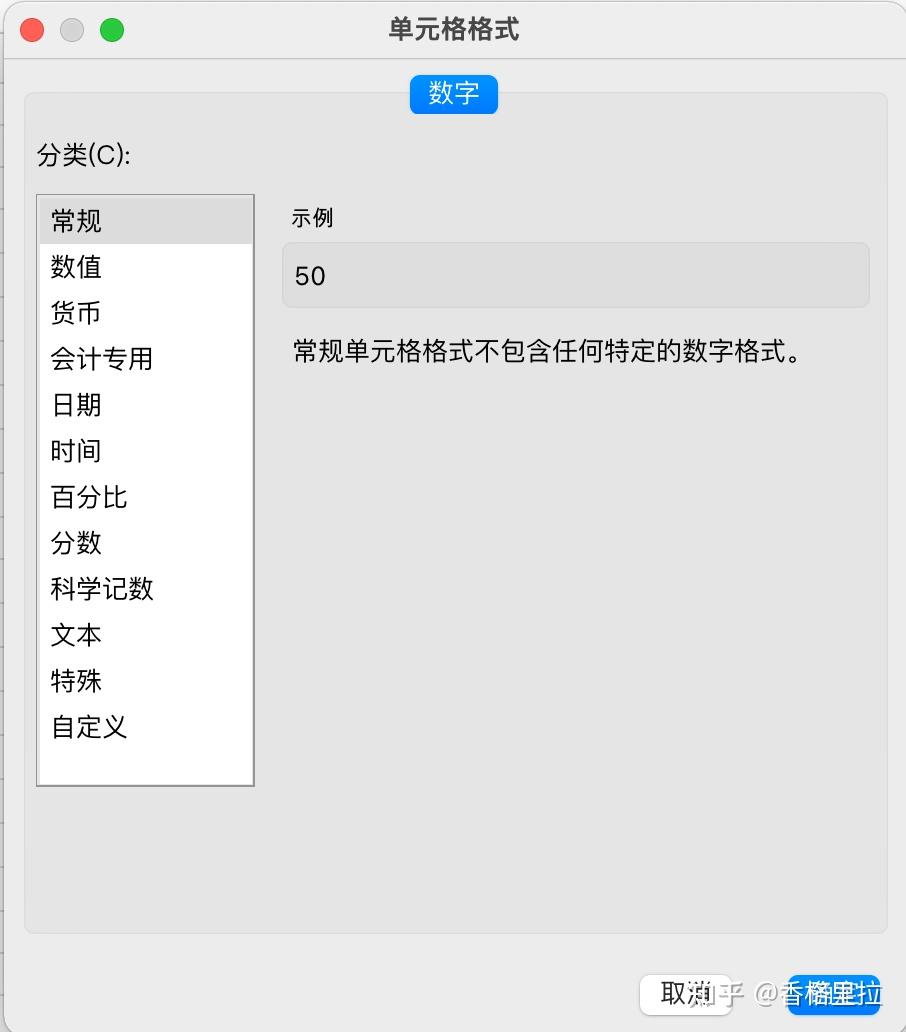Select the 时间 format
906x1032 pixels.
tap(77, 451)
